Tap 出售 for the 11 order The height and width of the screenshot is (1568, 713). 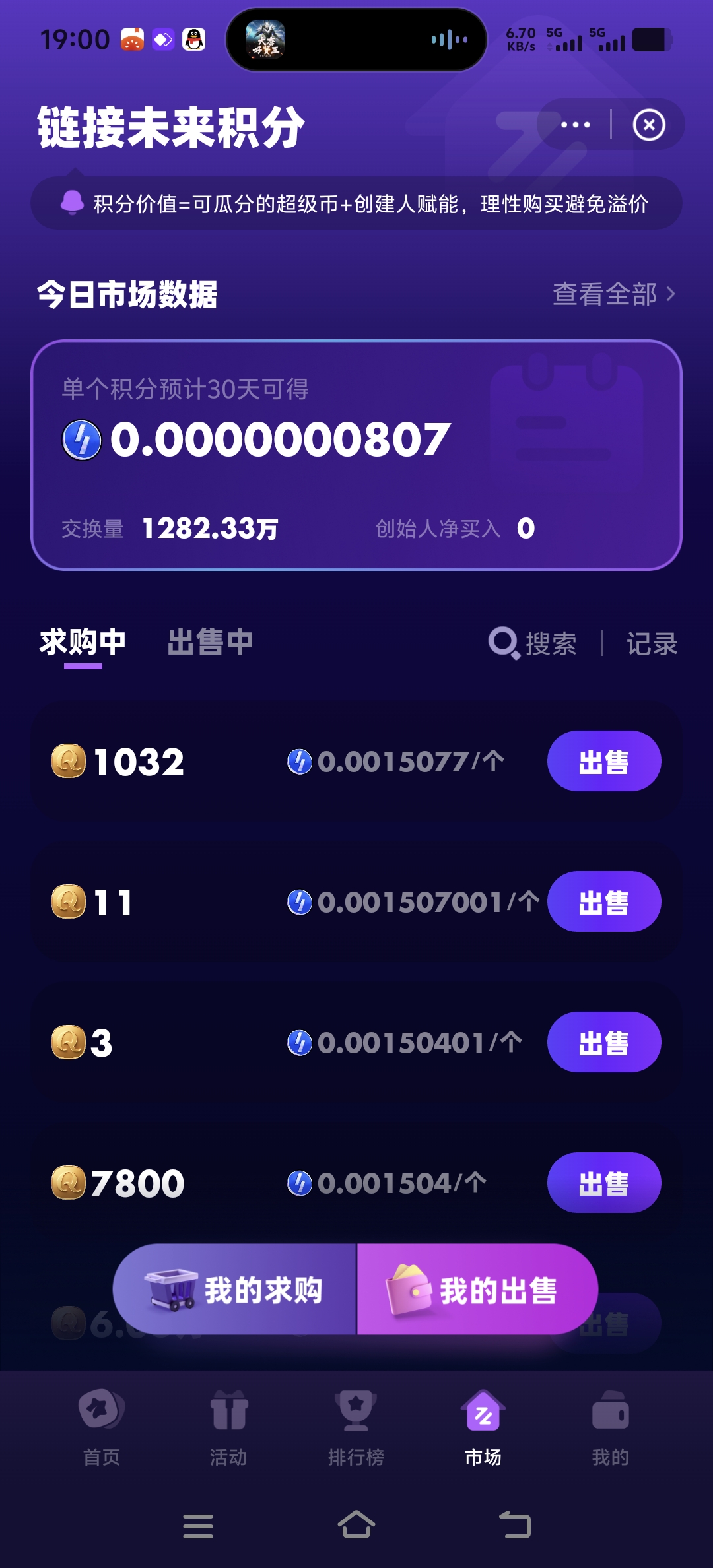click(x=603, y=901)
